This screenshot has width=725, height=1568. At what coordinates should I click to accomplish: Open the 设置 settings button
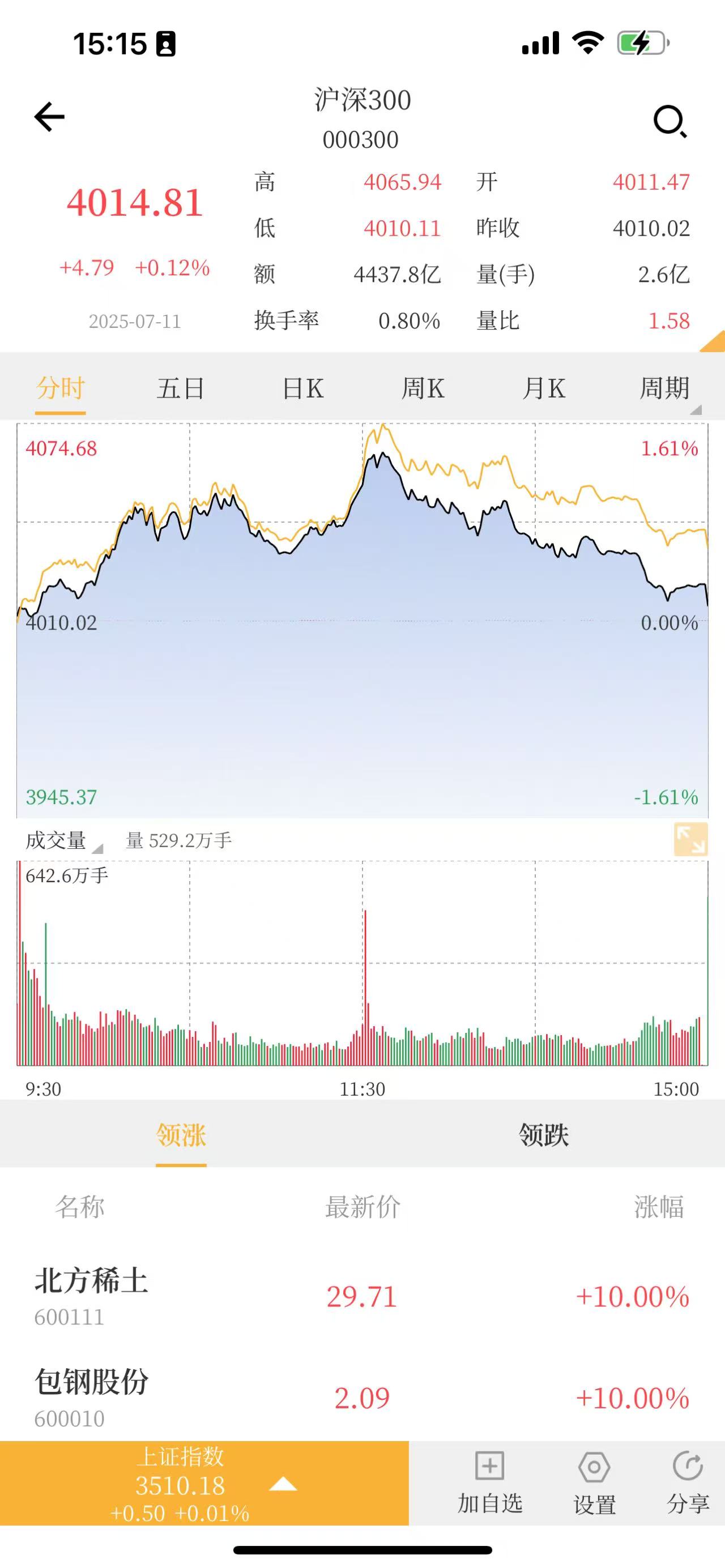tap(595, 1484)
